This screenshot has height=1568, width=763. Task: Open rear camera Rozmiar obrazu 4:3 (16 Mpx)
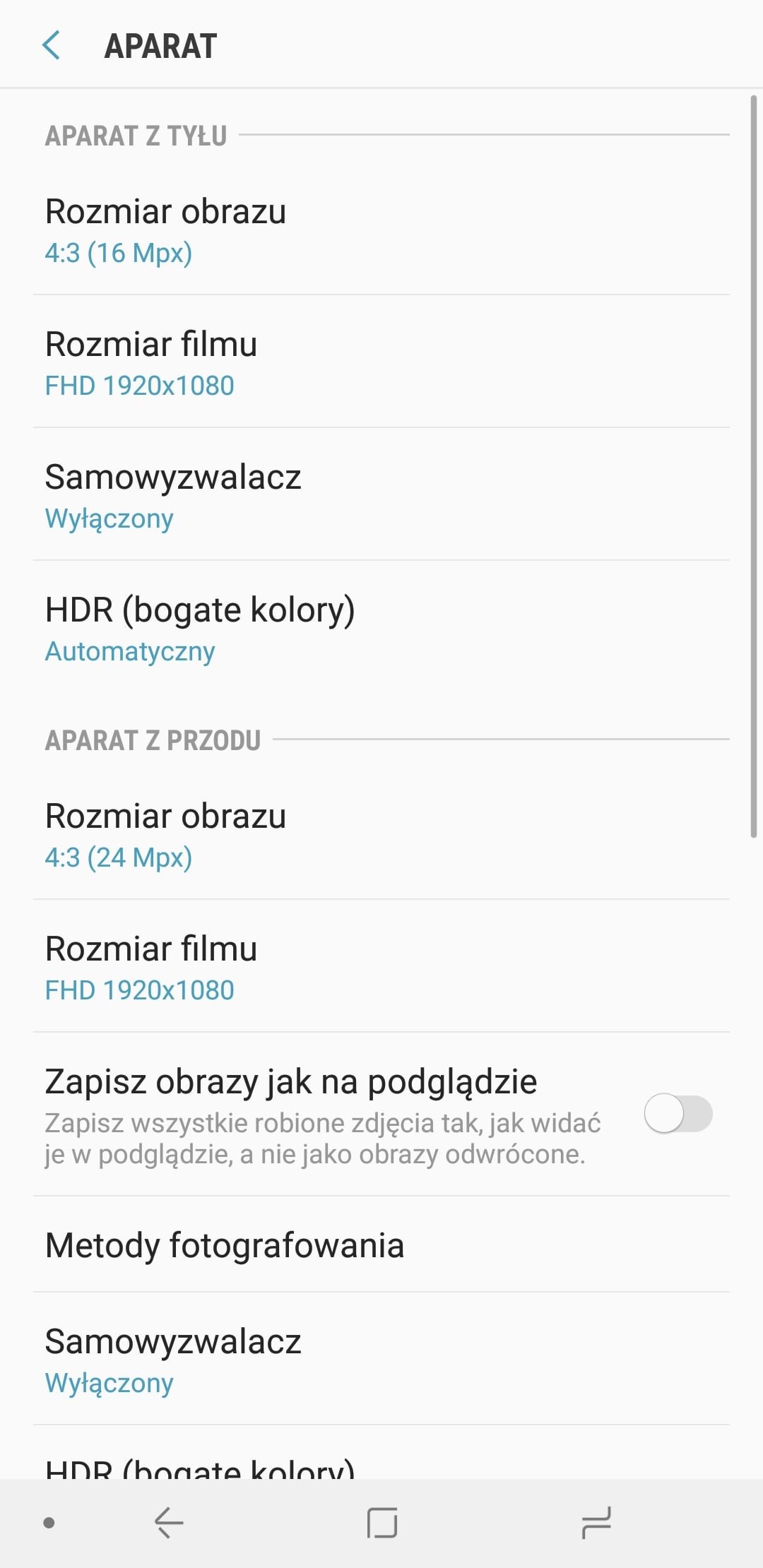pyautogui.click(x=381, y=230)
